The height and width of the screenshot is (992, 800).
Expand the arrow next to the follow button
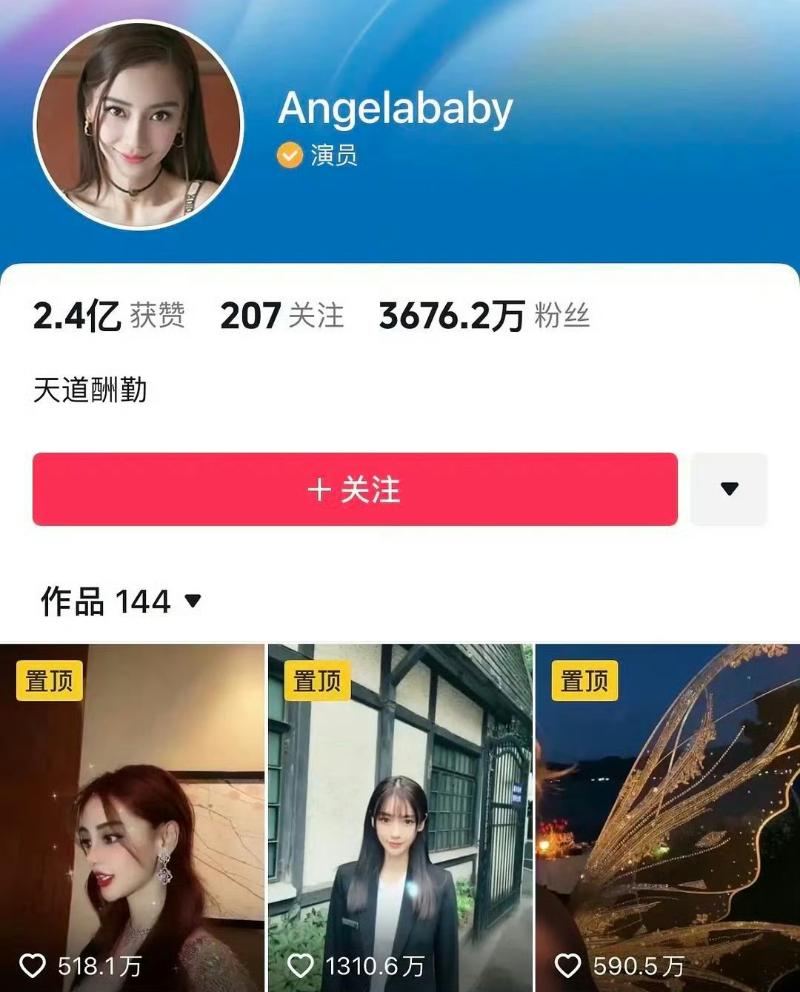(729, 489)
